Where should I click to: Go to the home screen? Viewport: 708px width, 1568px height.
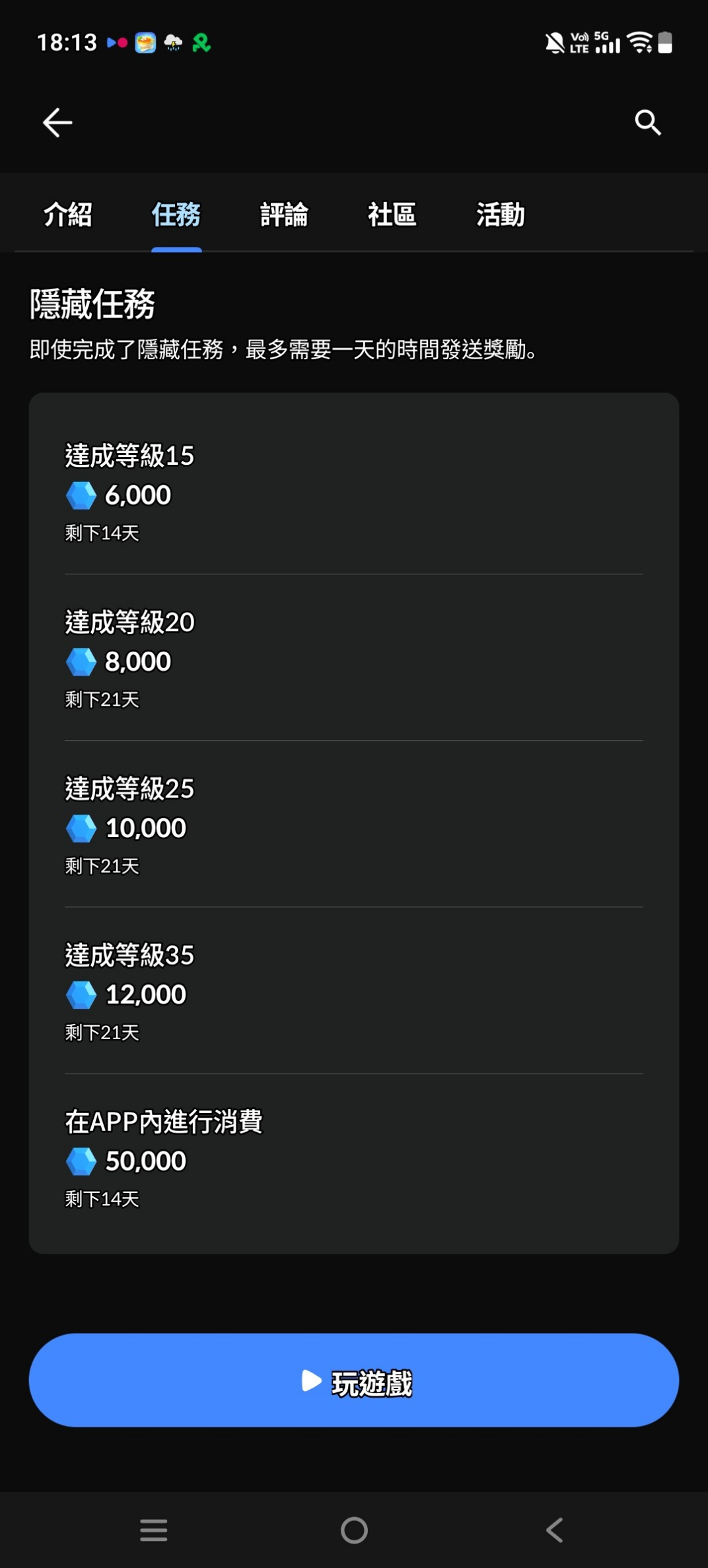click(354, 1530)
